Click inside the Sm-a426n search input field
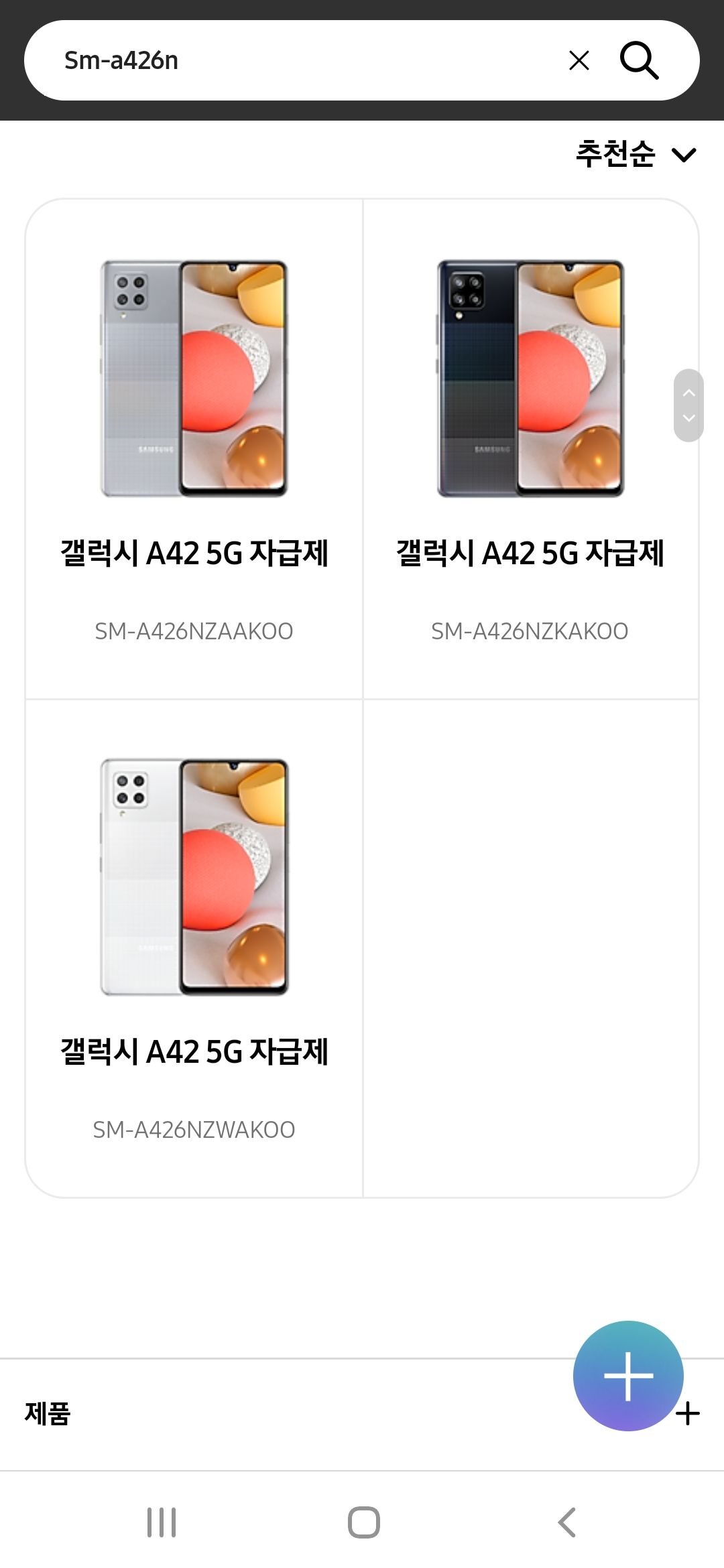The height and width of the screenshot is (1568, 724). [268, 60]
